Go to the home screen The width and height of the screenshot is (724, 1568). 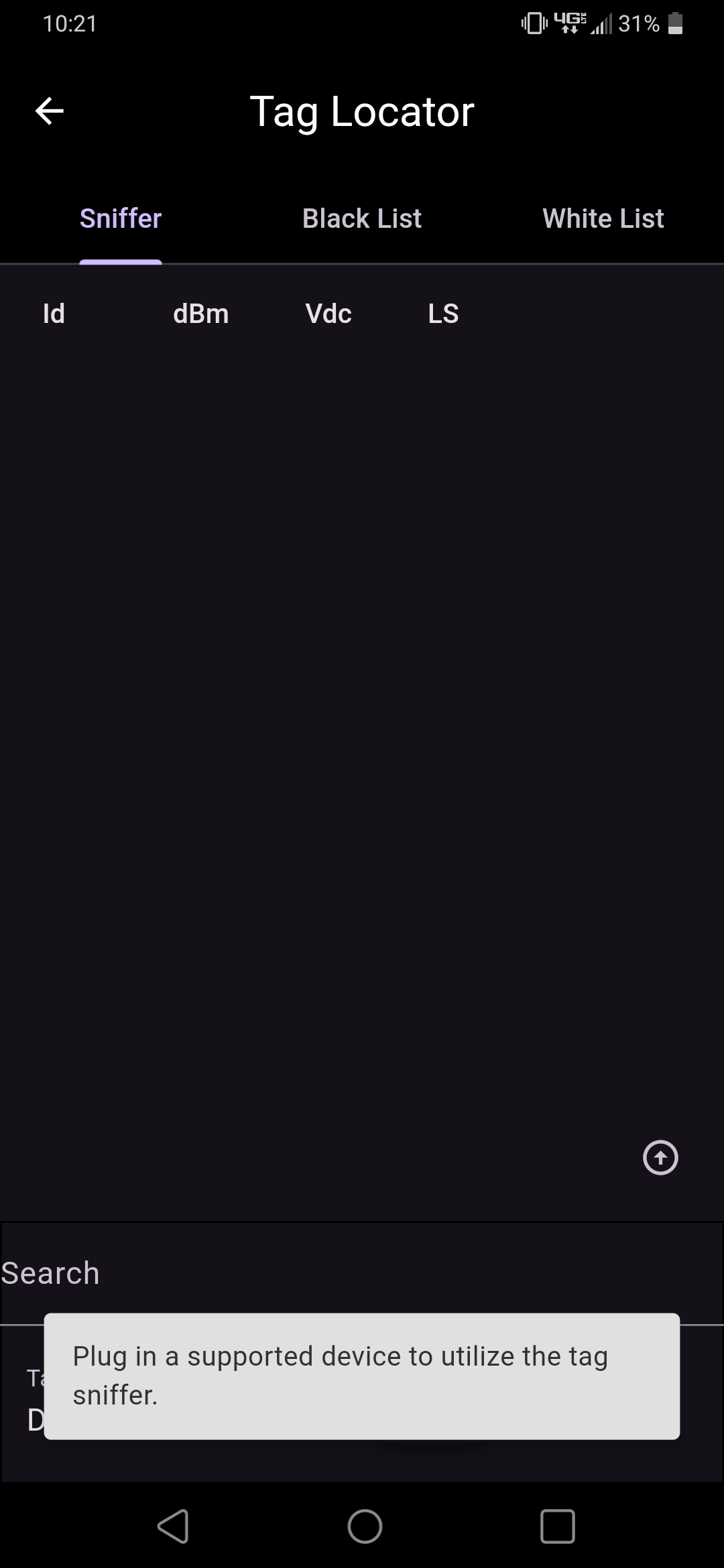tap(365, 1527)
